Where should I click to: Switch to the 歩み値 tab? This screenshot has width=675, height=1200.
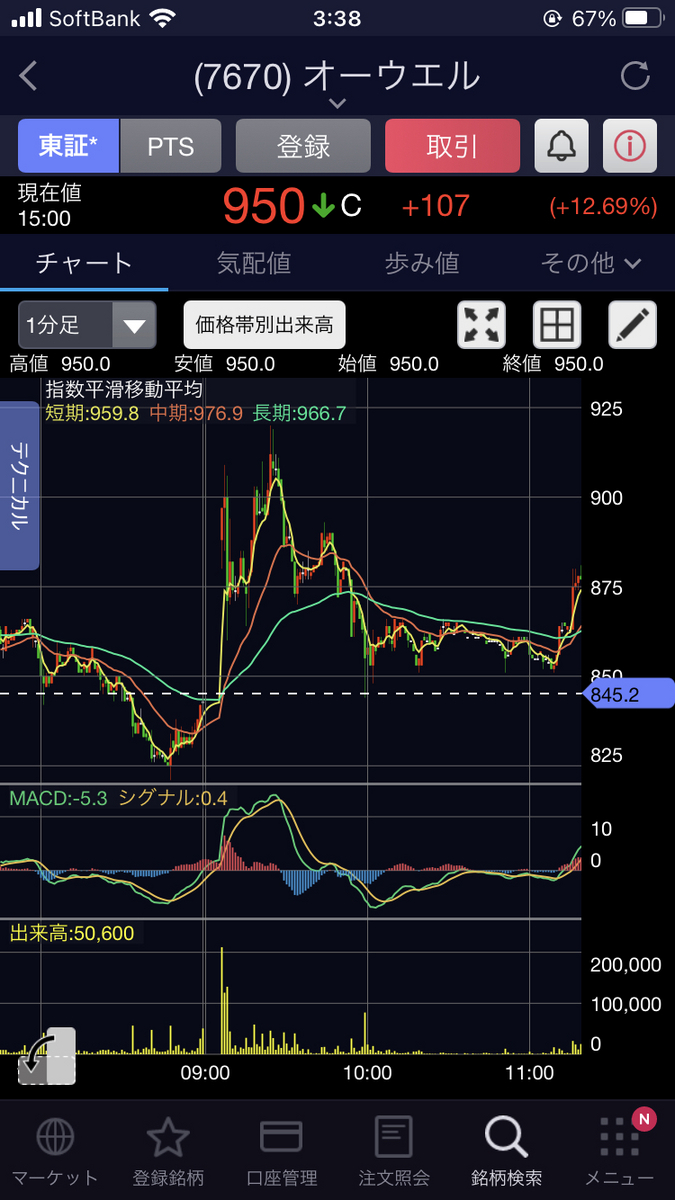421,263
